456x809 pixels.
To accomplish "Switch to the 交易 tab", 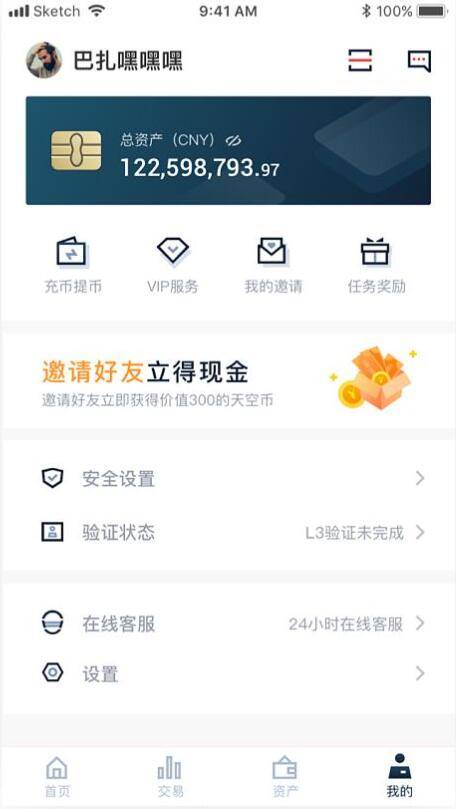I will point(170,776).
